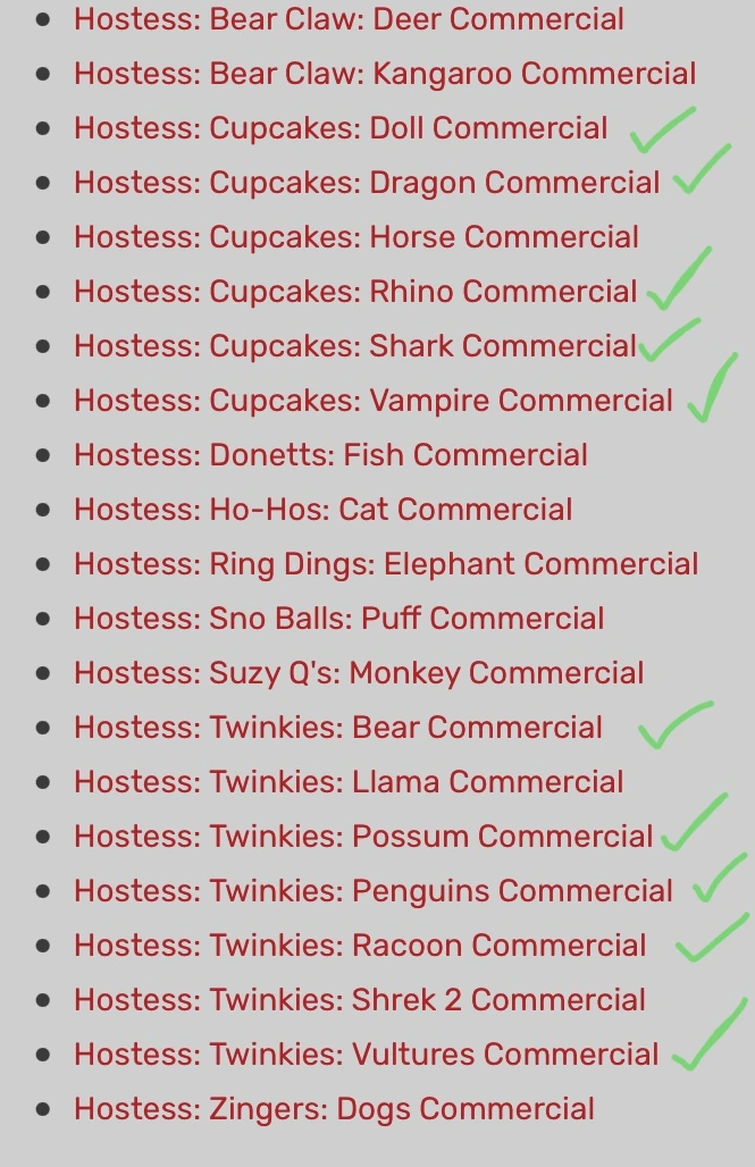Open Twinkies: Llama Commercial link

point(348,782)
